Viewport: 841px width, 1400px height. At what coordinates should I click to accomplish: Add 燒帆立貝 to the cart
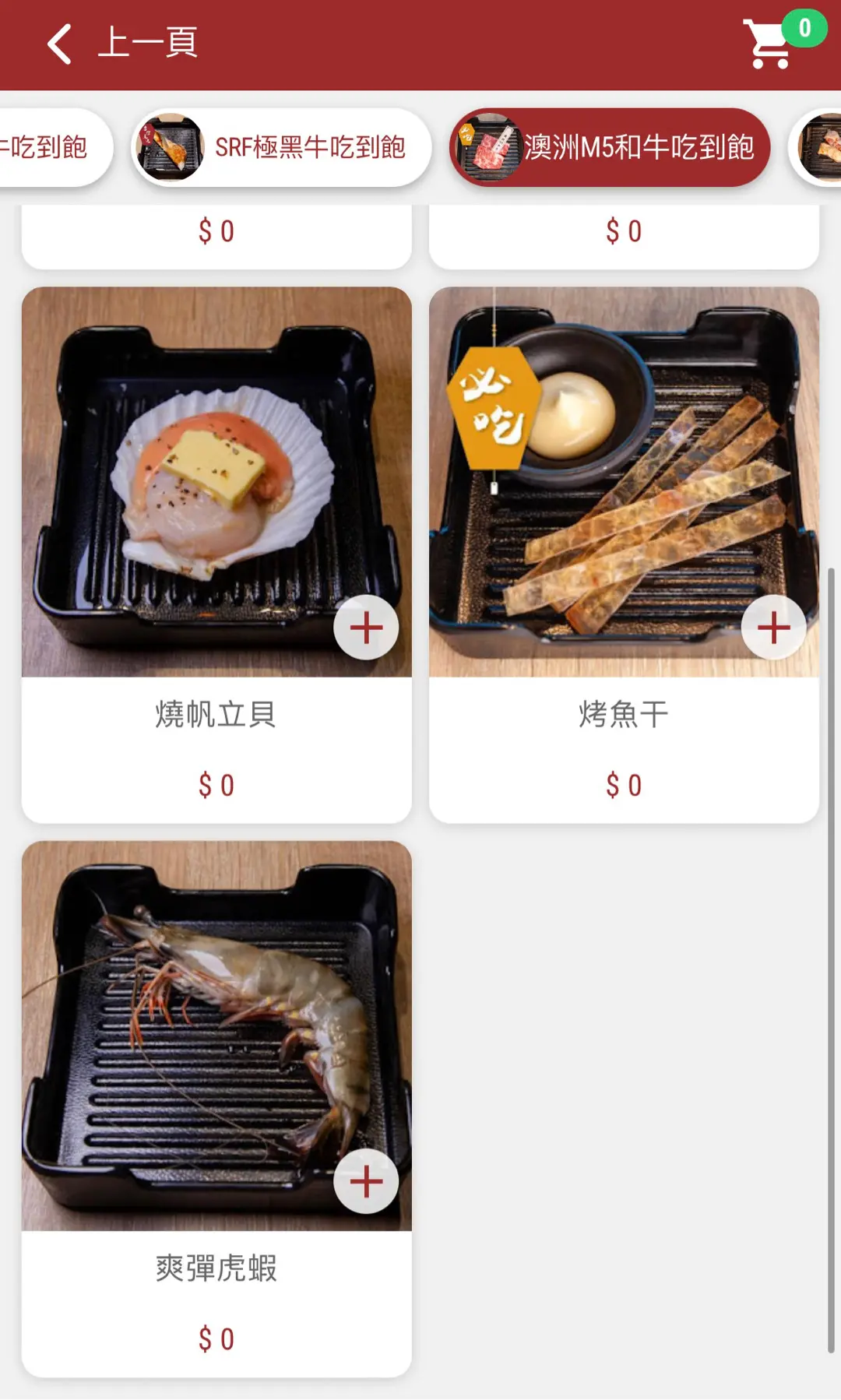pos(366,628)
